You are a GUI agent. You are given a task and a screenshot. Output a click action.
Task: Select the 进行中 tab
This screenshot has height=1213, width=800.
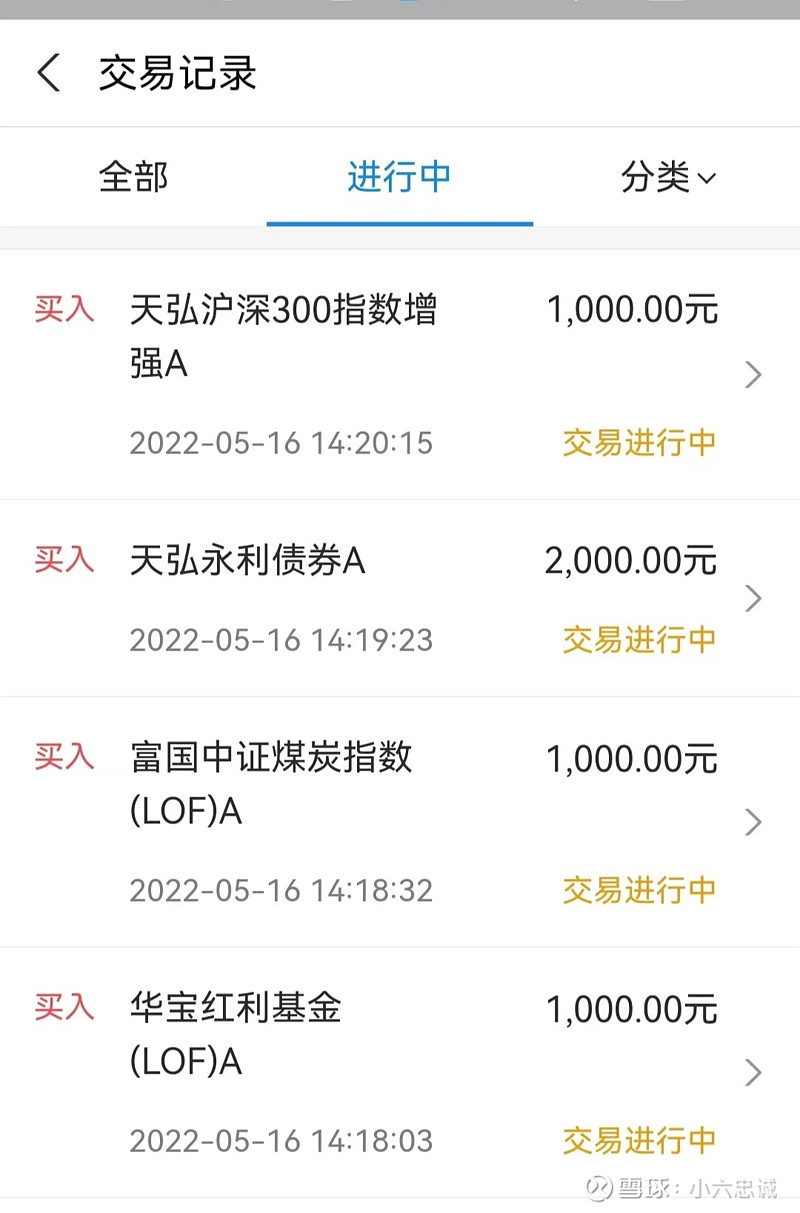[x=399, y=178]
